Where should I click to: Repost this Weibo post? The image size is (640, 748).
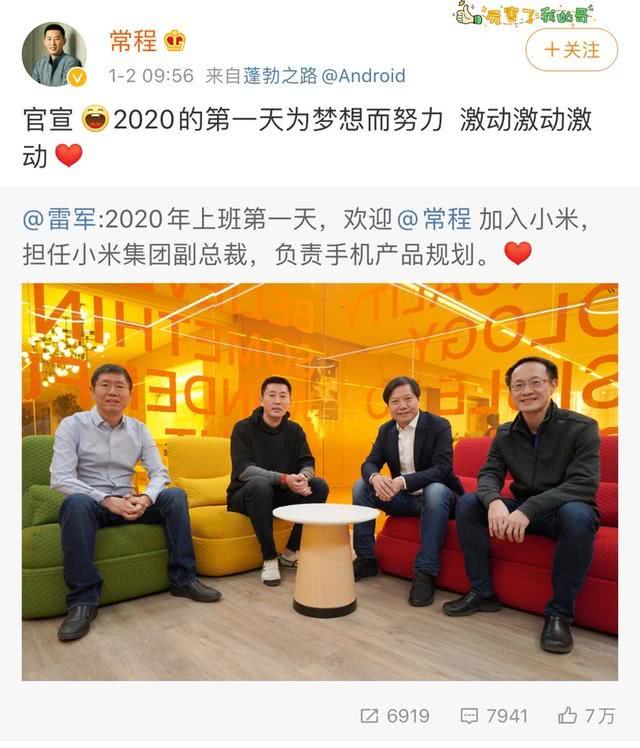point(394,716)
